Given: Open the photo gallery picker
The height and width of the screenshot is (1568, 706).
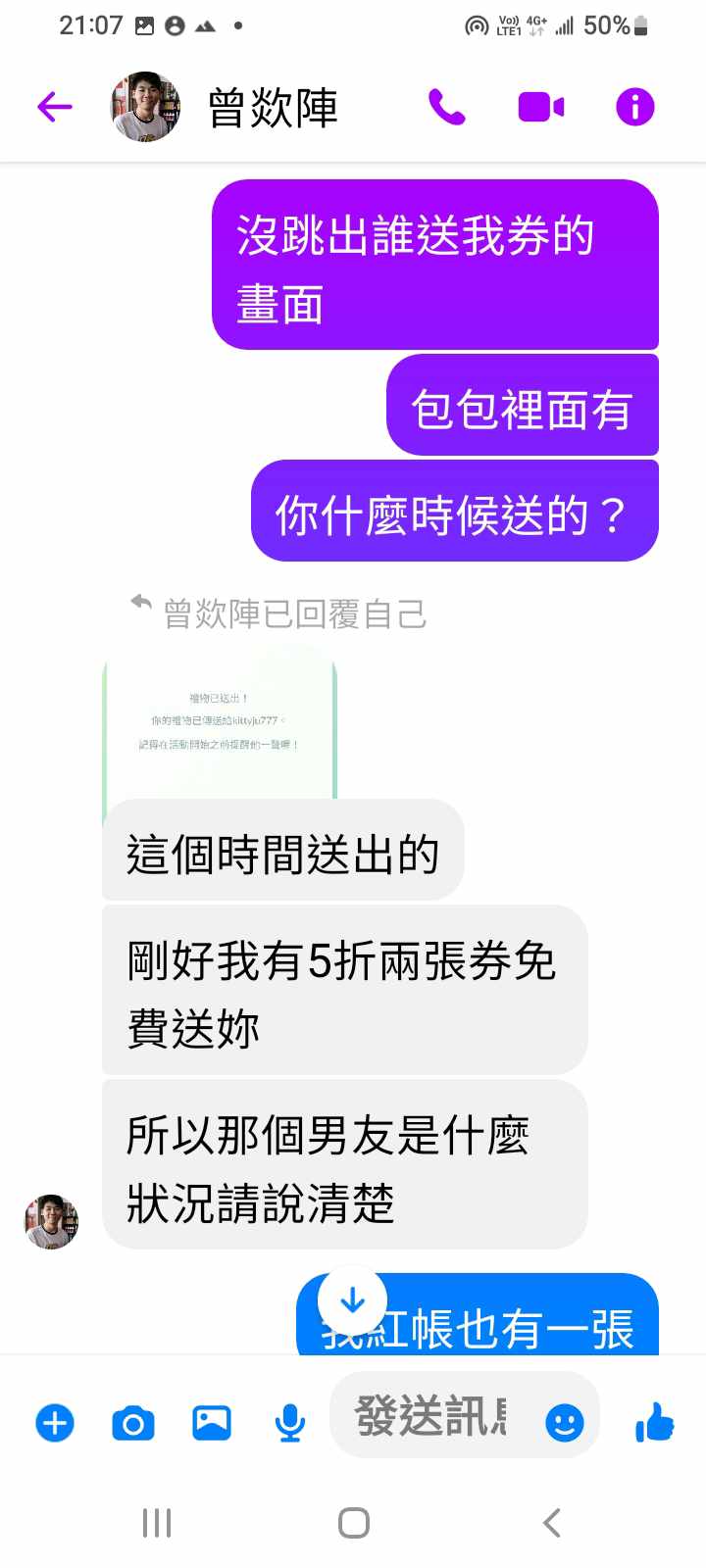Looking at the screenshot, I should [x=211, y=1422].
